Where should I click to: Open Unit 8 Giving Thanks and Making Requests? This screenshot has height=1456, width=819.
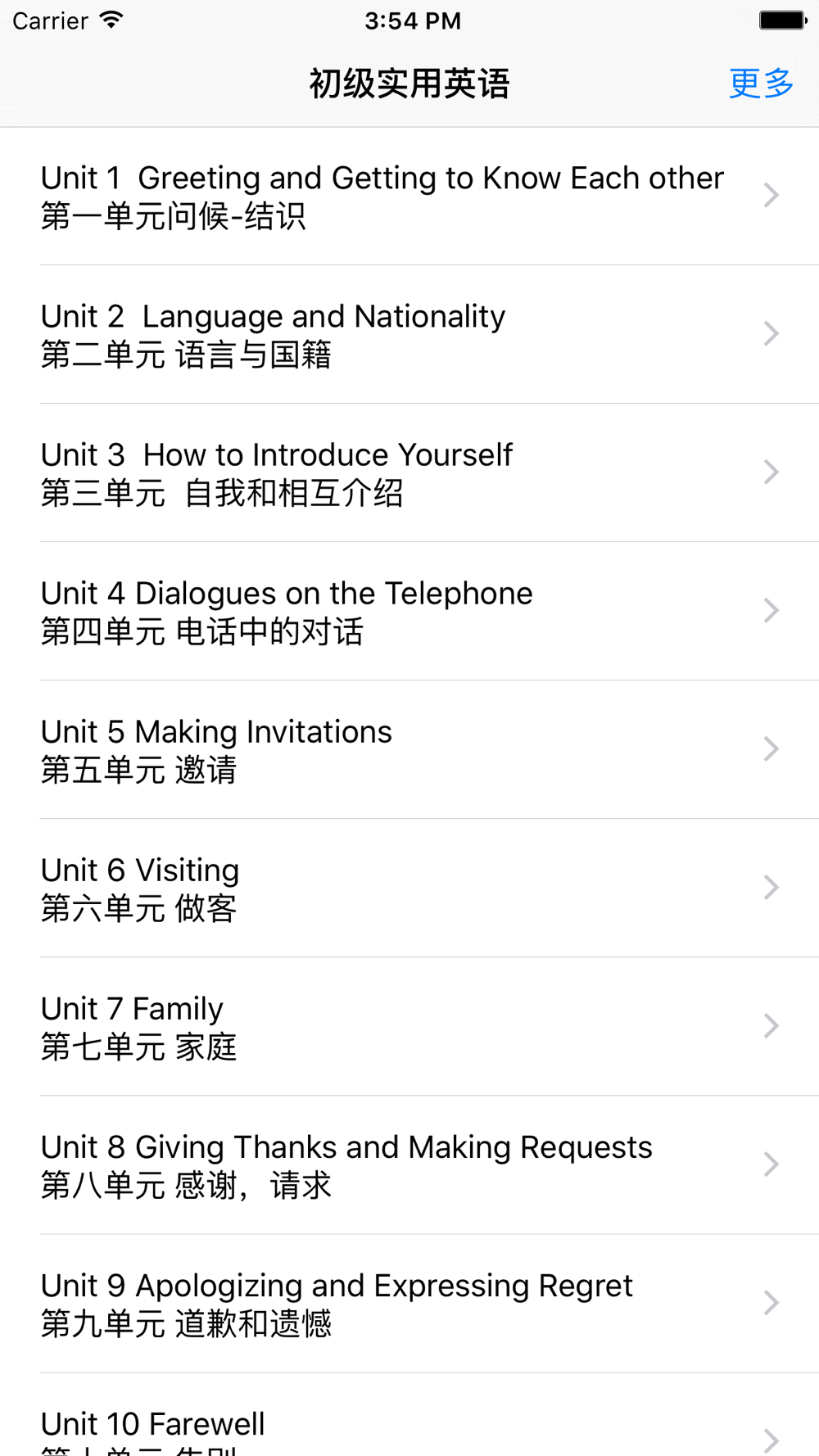pyautogui.click(x=409, y=1164)
